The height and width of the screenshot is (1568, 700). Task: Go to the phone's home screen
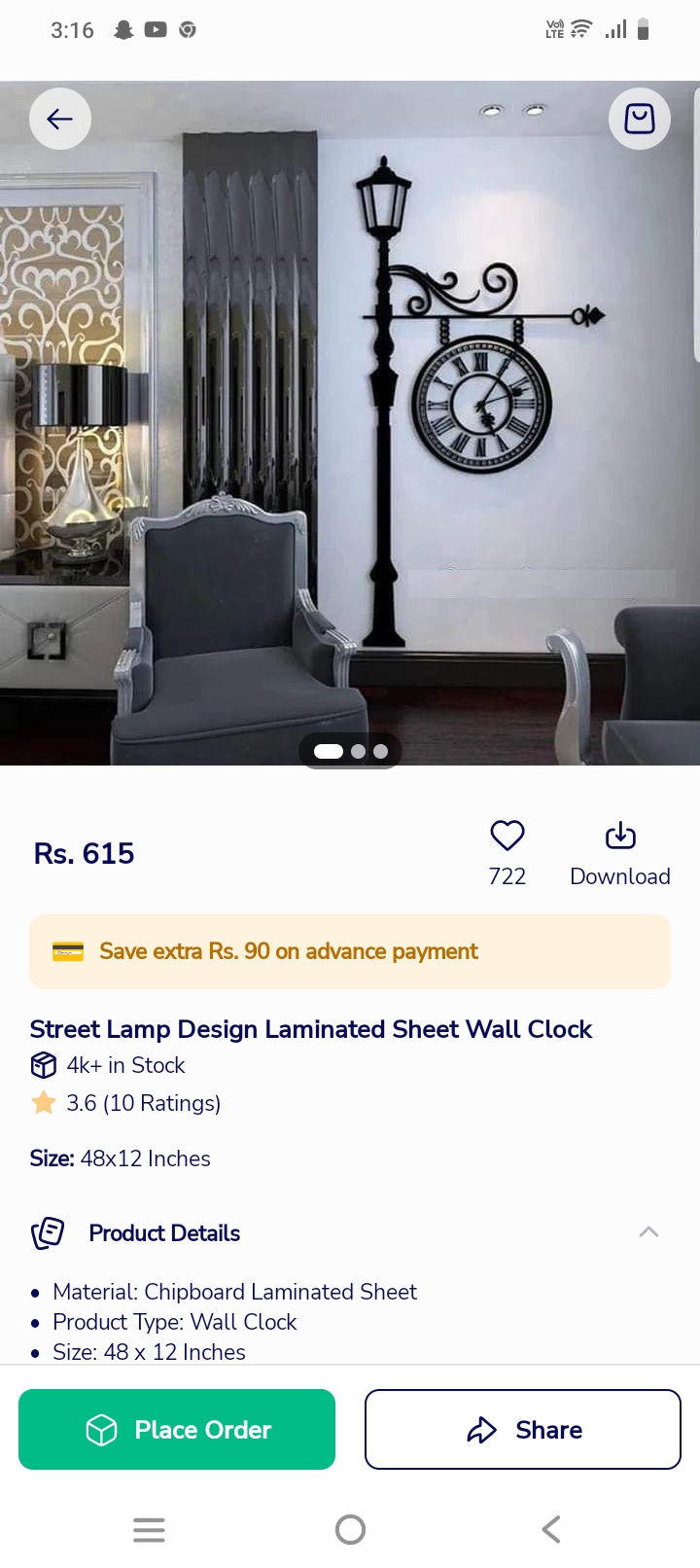pyautogui.click(x=350, y=1529)
